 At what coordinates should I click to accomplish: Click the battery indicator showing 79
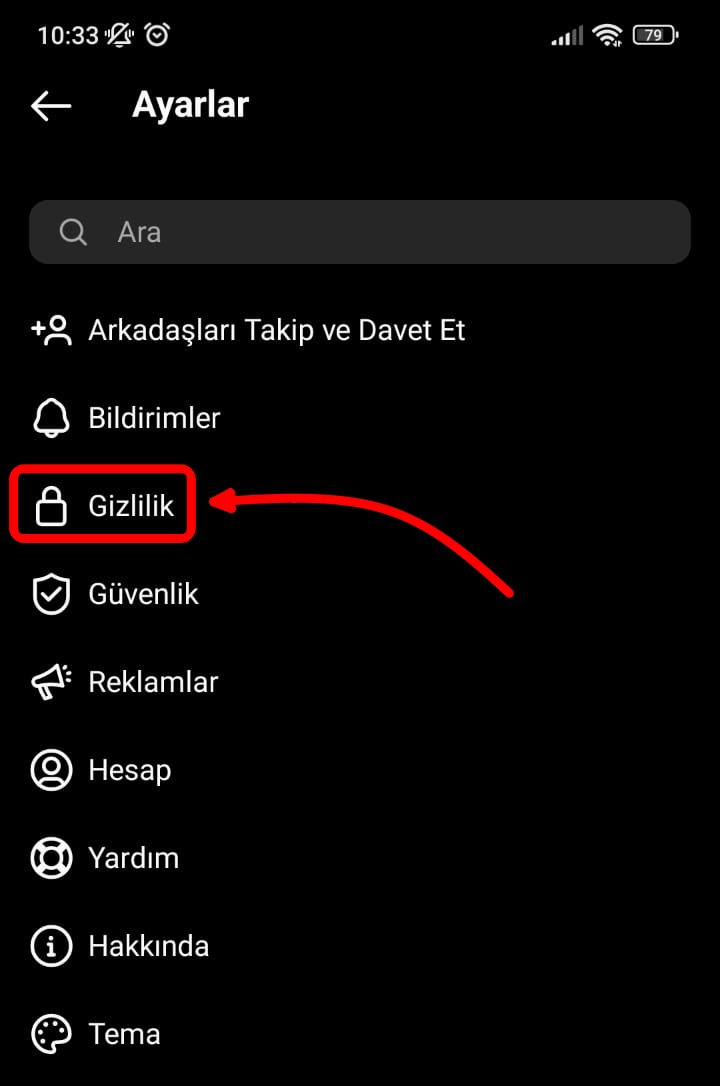click(x=655, y=35)
